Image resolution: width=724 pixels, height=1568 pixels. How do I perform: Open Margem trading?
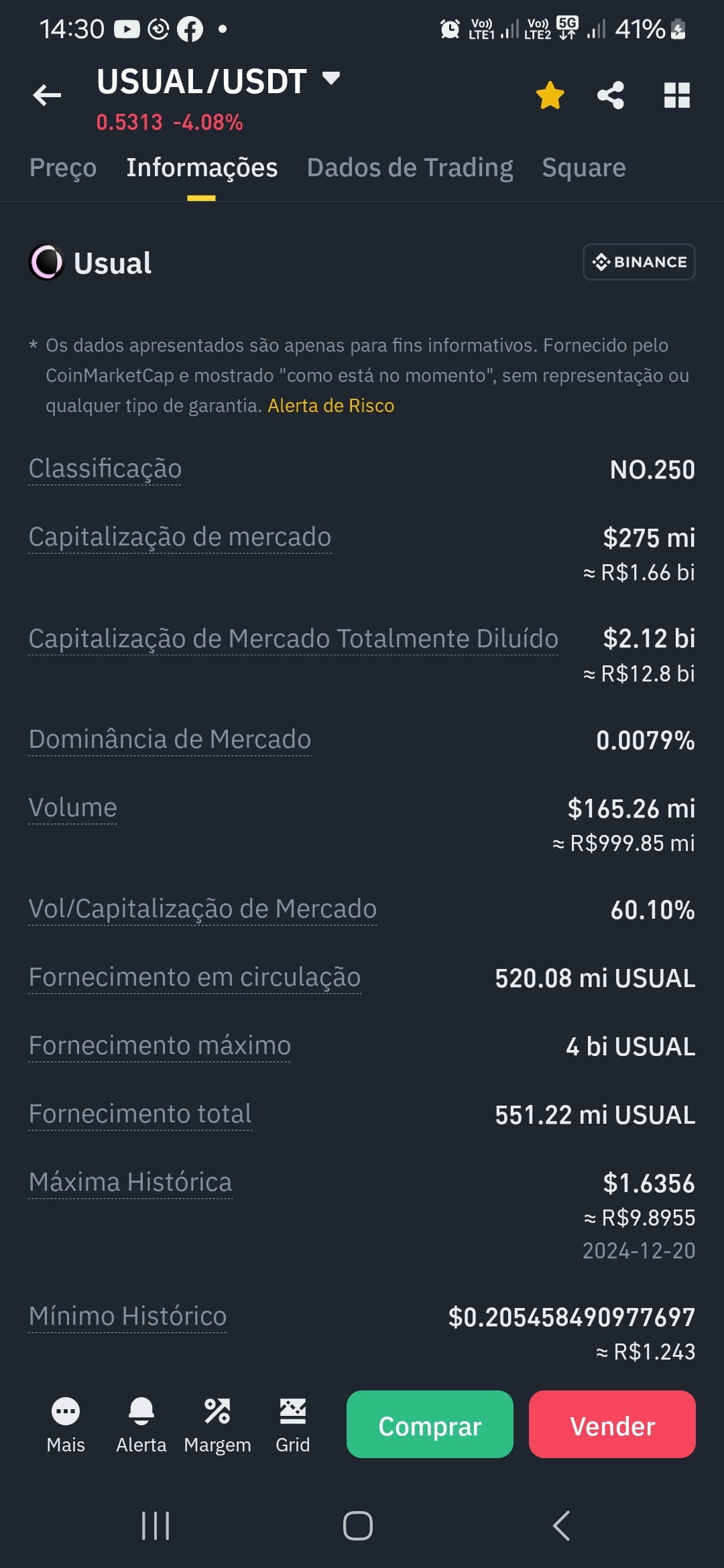click(x=217, y=1425)
